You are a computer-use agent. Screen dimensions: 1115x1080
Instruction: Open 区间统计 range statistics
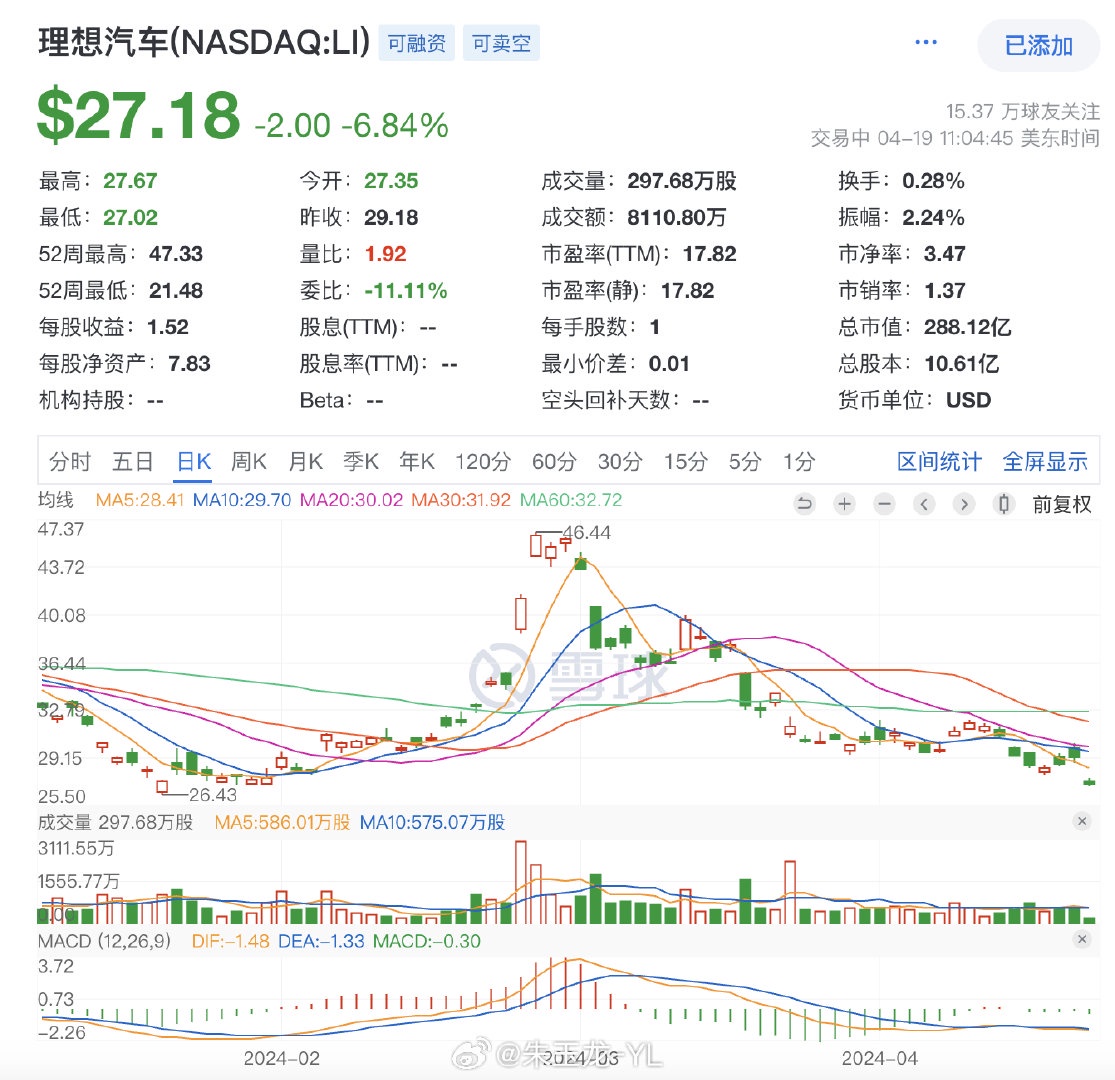[939, 461]
